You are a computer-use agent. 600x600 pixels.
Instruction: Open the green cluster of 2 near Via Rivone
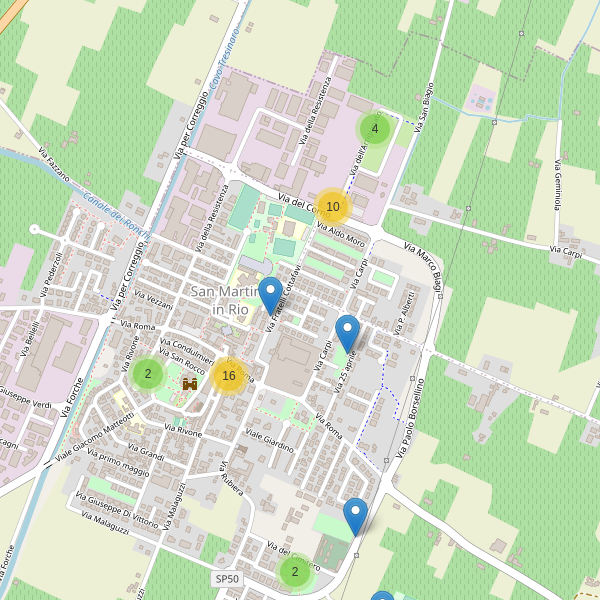point(147,374)
